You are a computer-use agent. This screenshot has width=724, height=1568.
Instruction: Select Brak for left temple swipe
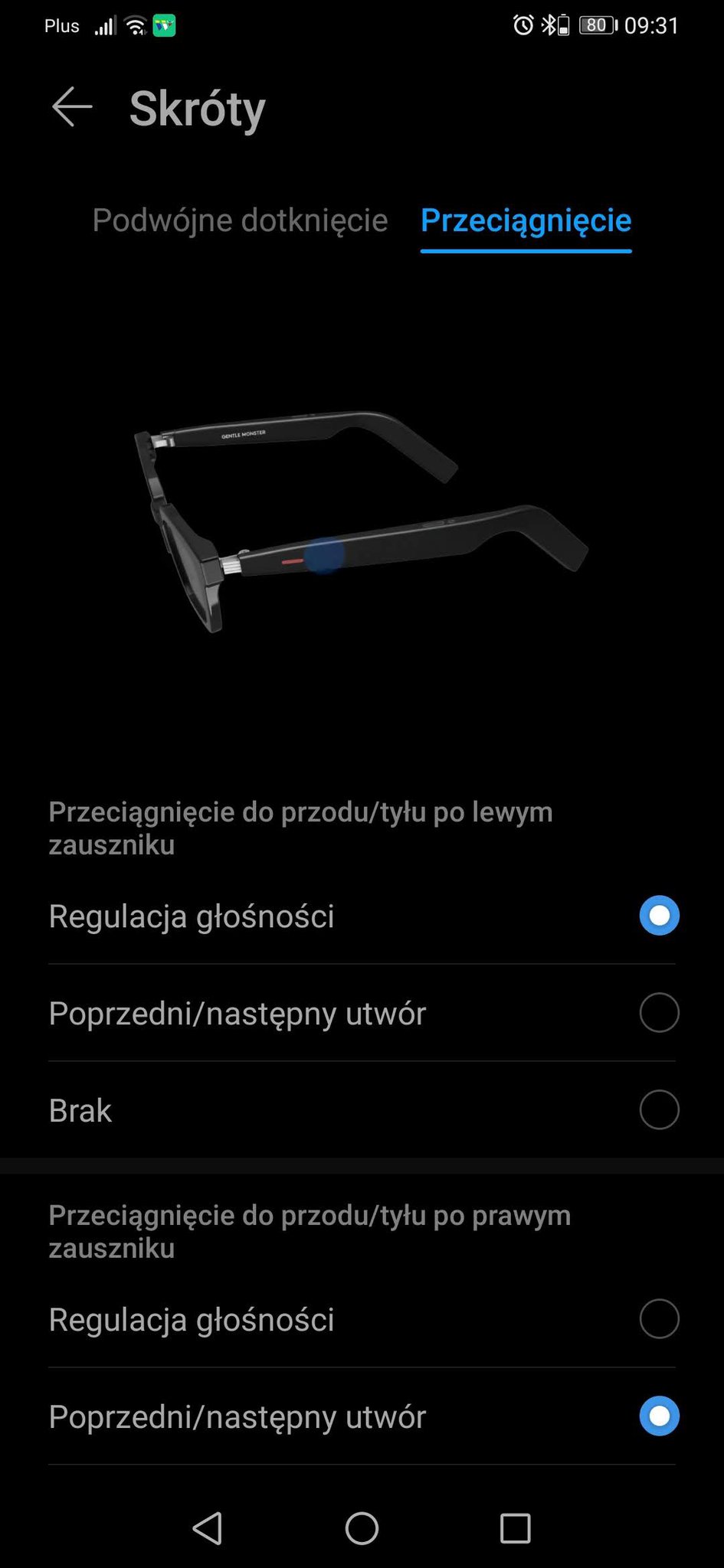tap(658, 1110)
